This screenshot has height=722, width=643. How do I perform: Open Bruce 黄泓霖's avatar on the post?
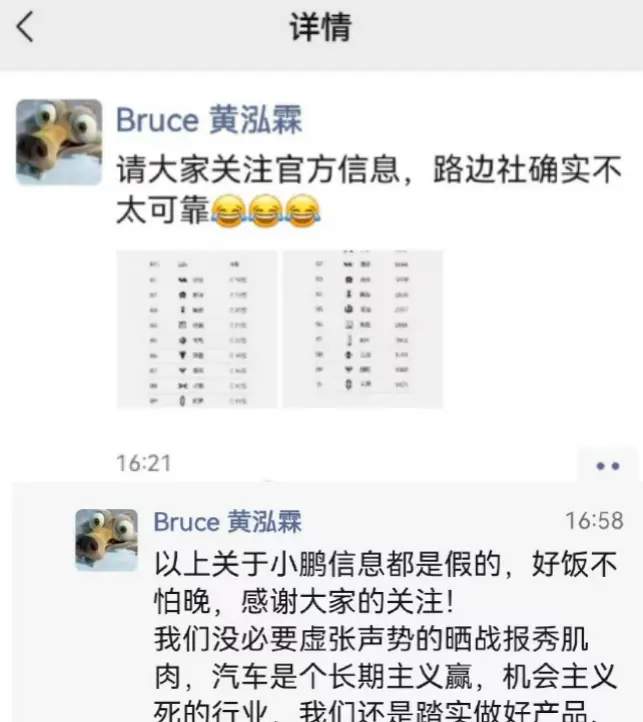click(59, 141)
